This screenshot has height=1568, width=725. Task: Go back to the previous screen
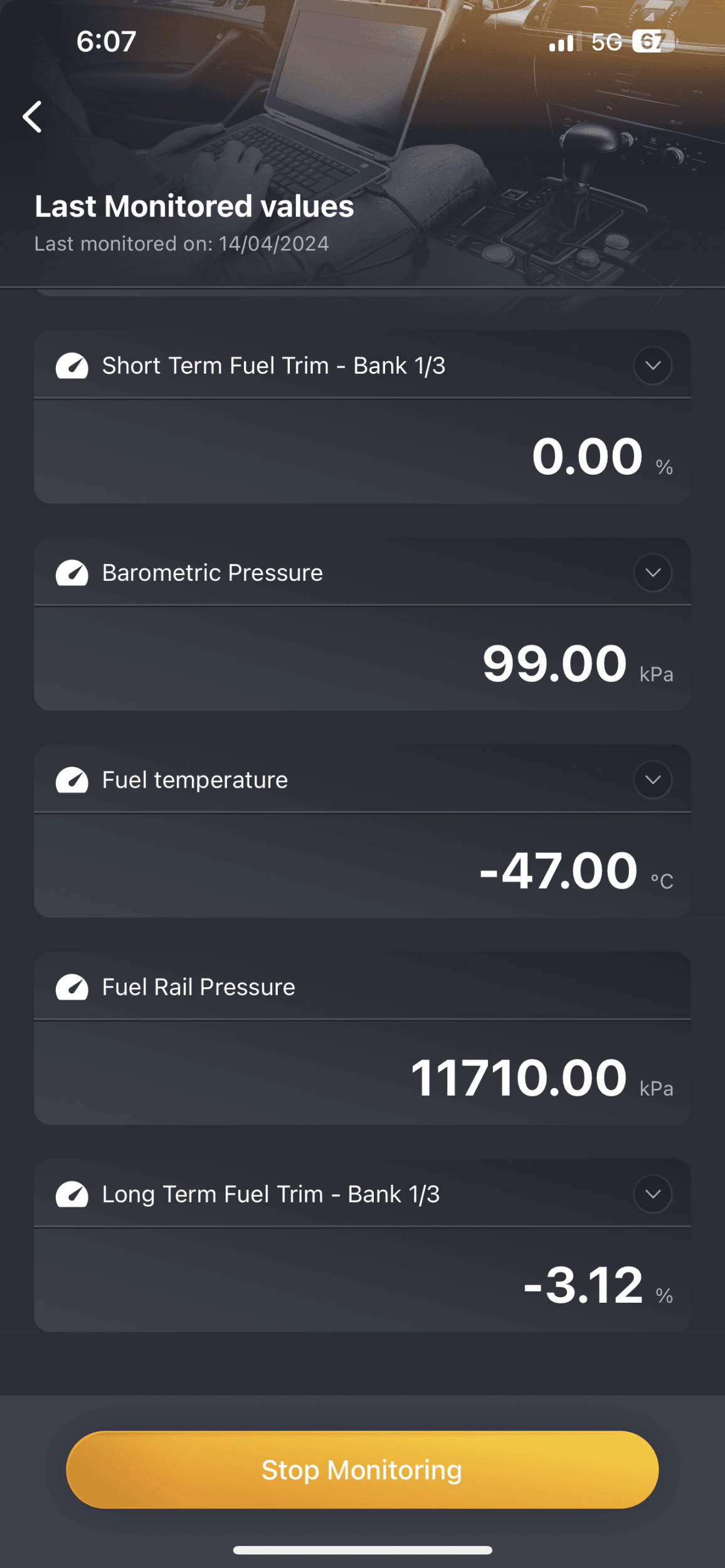[x=33, y=117]
